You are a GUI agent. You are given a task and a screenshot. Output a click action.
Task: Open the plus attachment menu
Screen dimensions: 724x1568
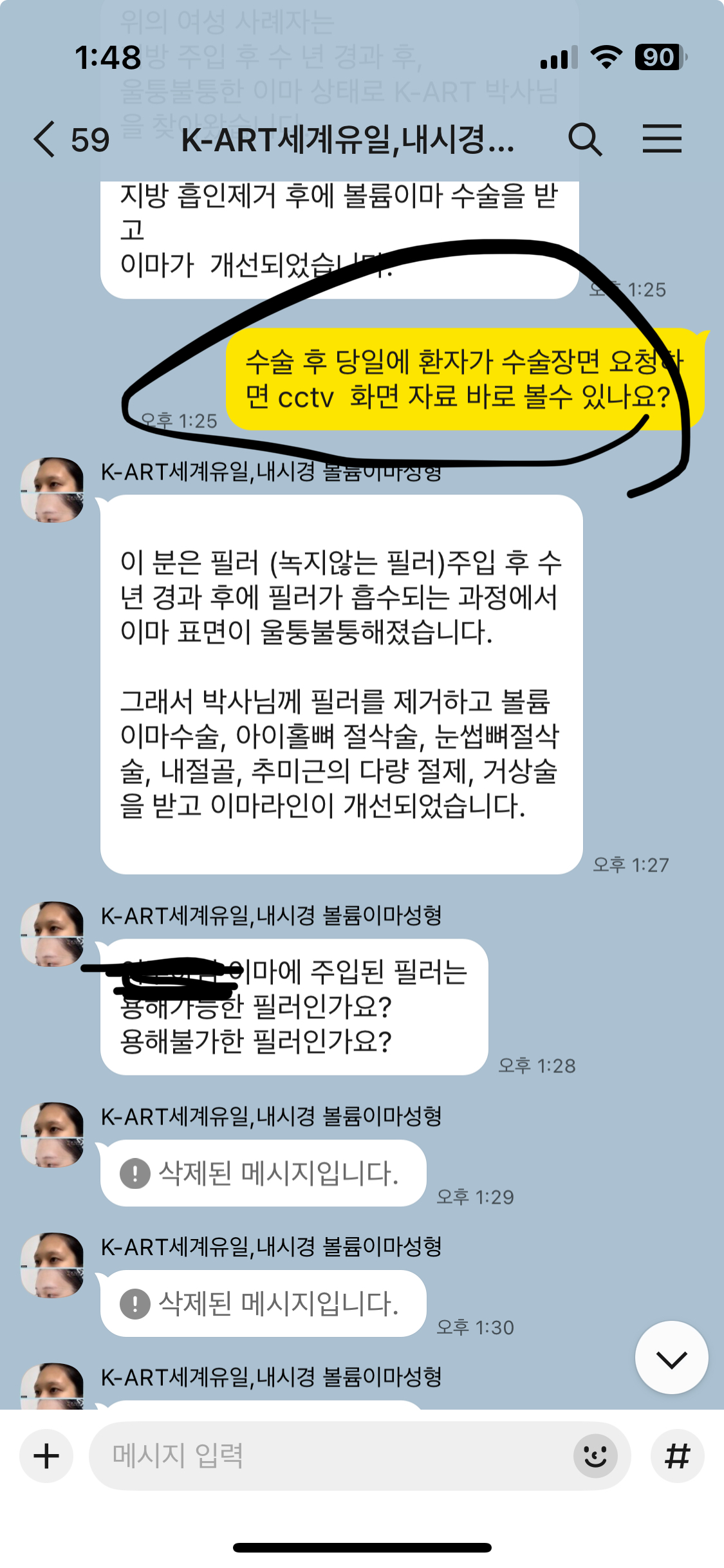46,1456
